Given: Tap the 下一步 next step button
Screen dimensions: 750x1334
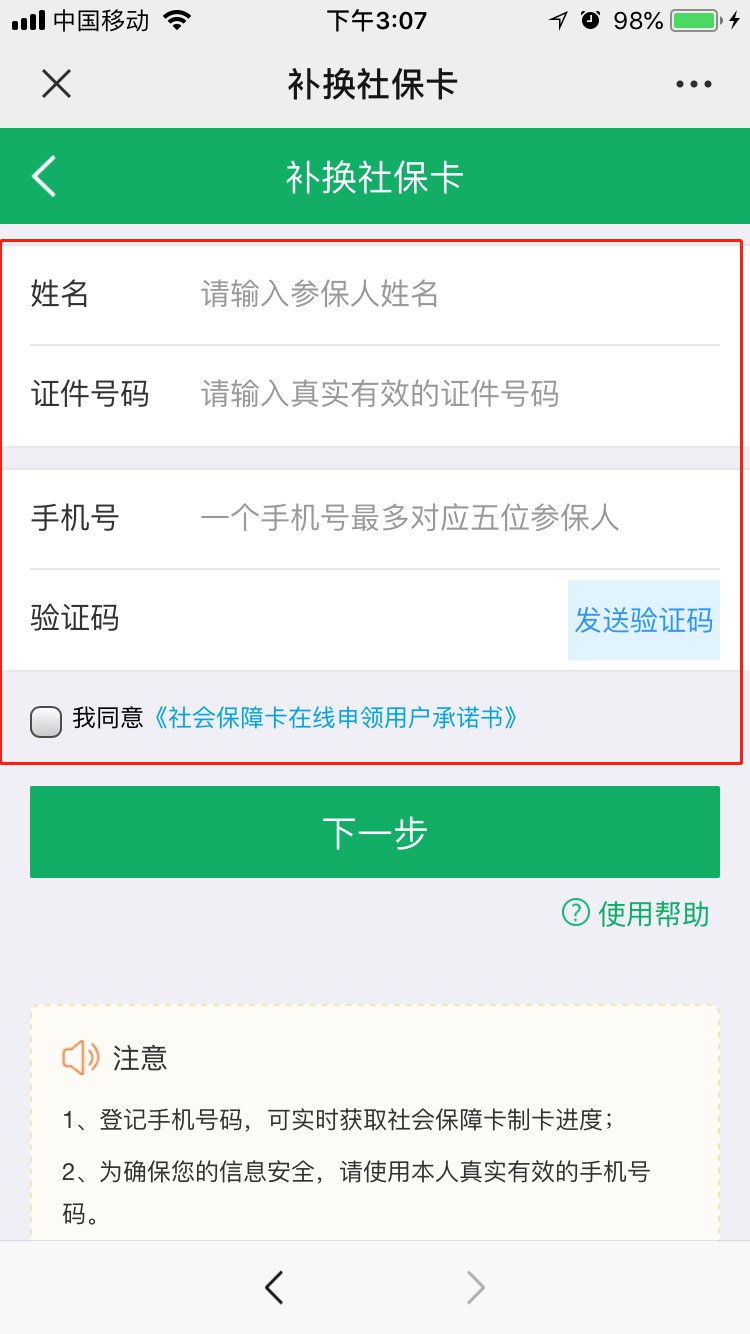Looking at the screenshot, I should (375, 832).
